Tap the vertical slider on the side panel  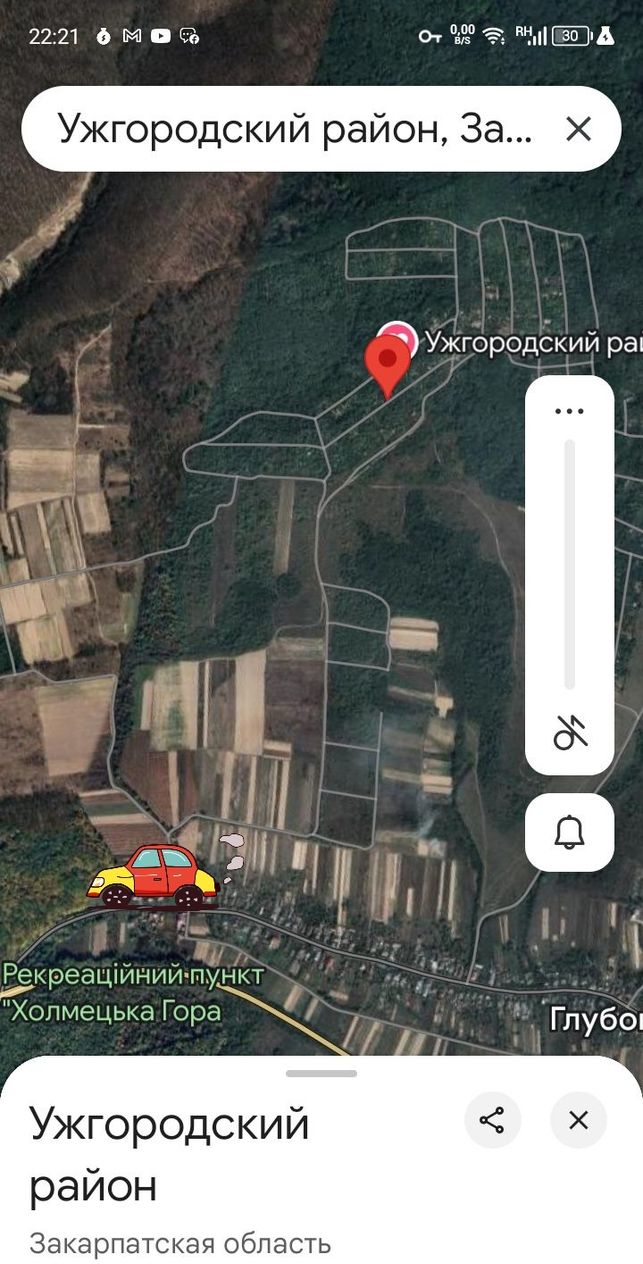tap(570, 564)
